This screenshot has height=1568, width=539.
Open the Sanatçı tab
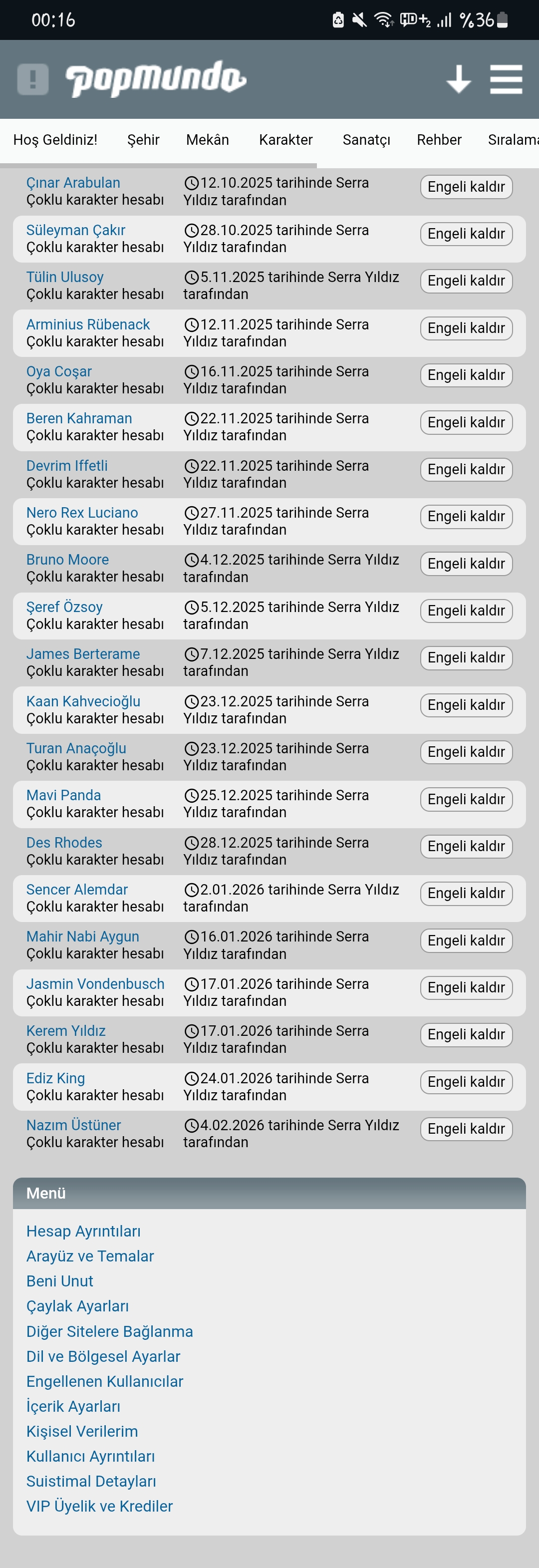tap(366, 140)
